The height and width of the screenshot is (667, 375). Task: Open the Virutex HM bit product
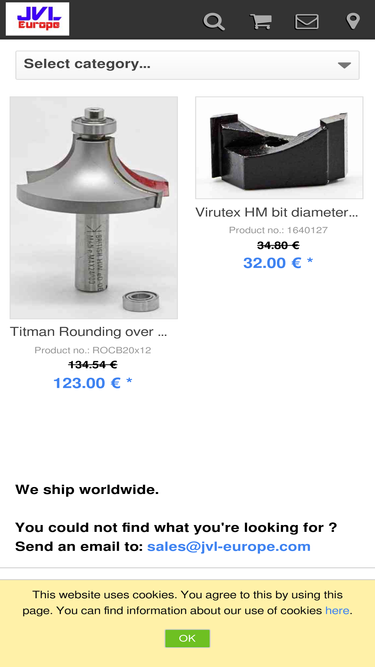[x=277, y=213]
